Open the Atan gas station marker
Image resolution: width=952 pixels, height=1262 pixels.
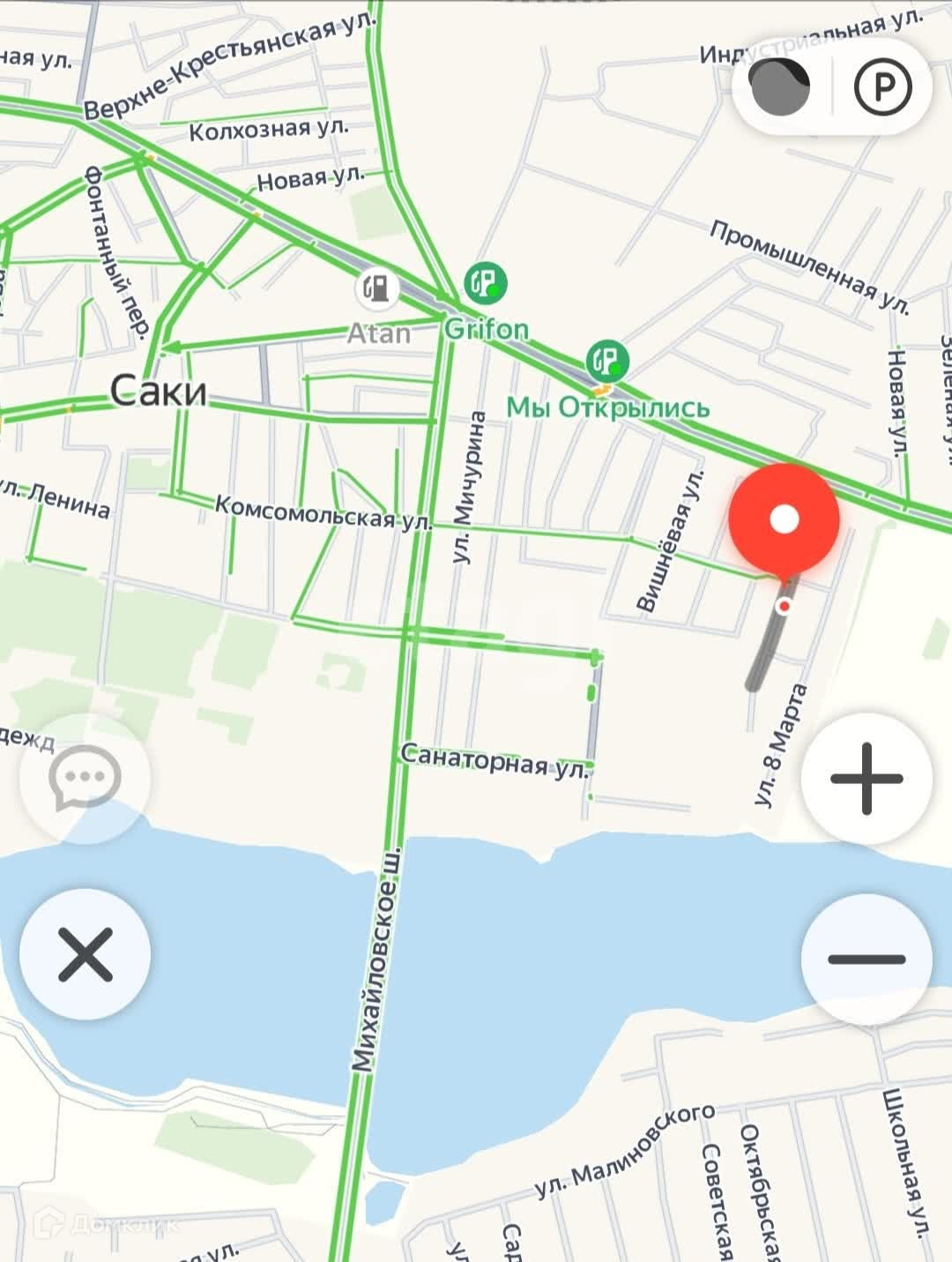click(377, 287)
